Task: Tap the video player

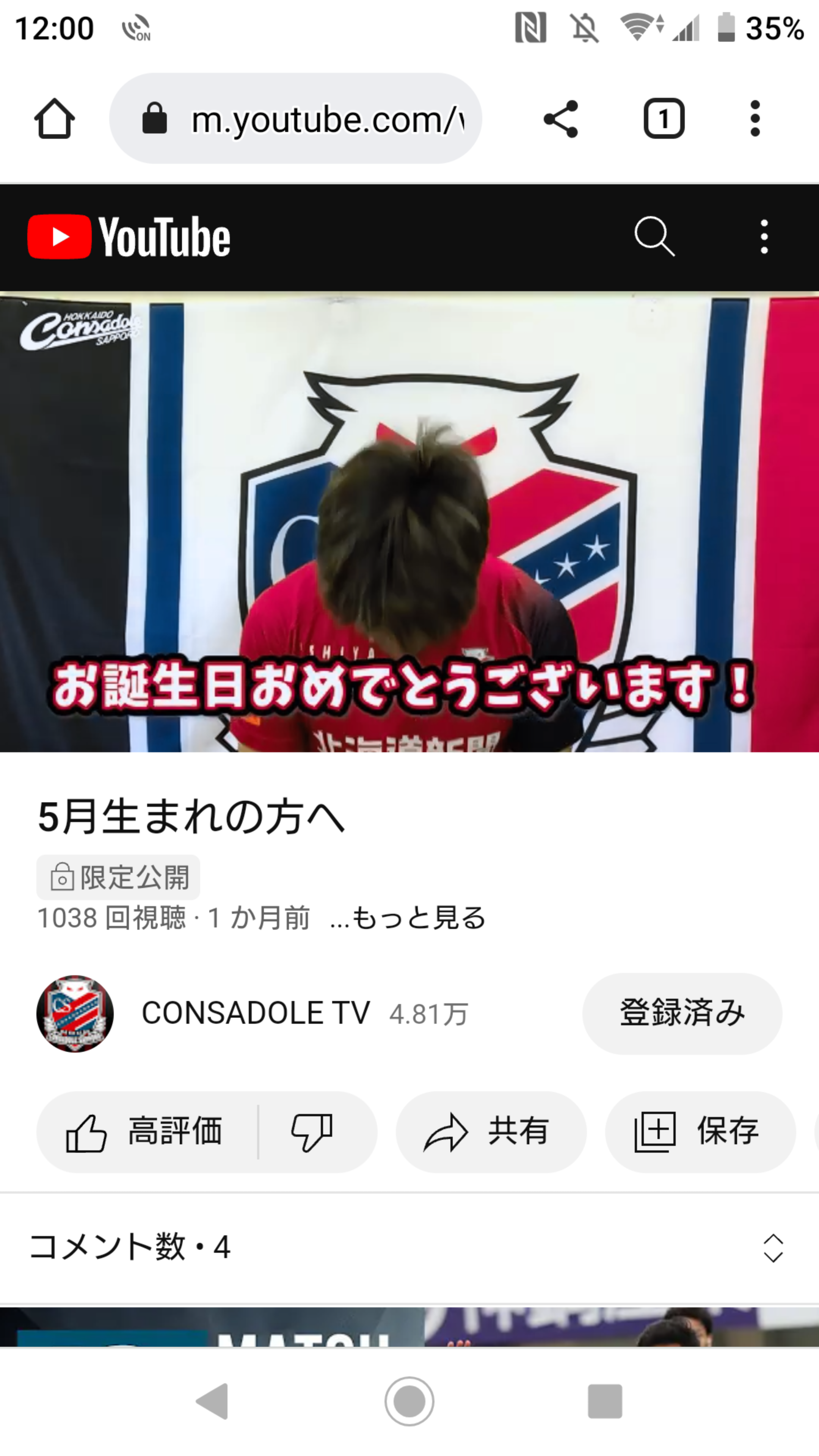Action: (x=409, y=521)
